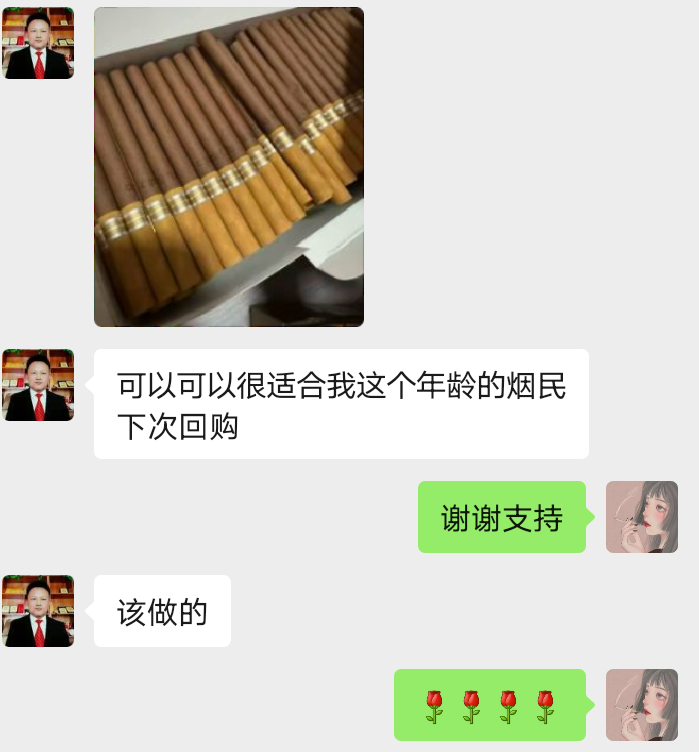Viewport: 699px width, 752px height.
Task: Tap the man's avatar beside the cigar photo
Action: [38, 43]
